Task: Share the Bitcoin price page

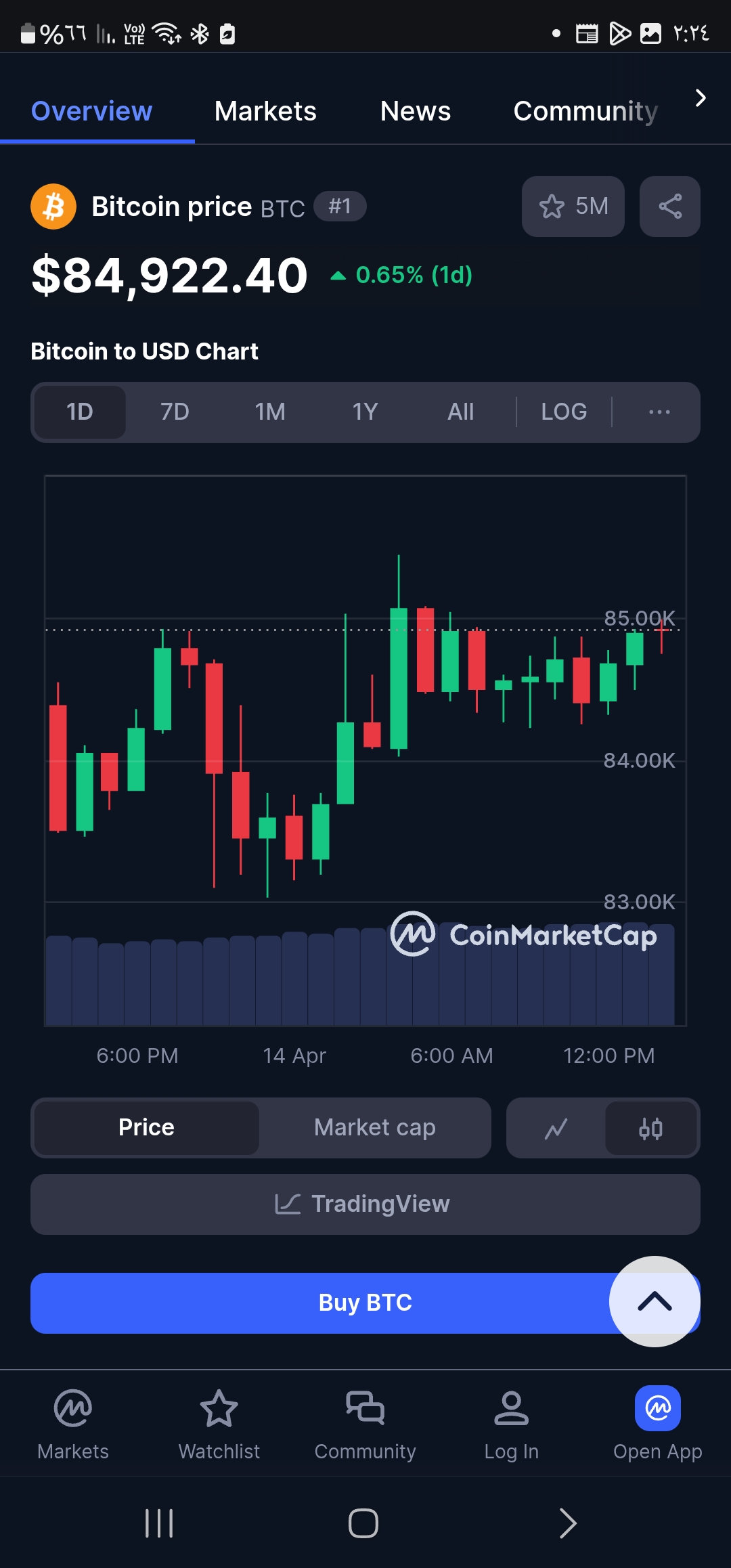Action: [669, 206]
